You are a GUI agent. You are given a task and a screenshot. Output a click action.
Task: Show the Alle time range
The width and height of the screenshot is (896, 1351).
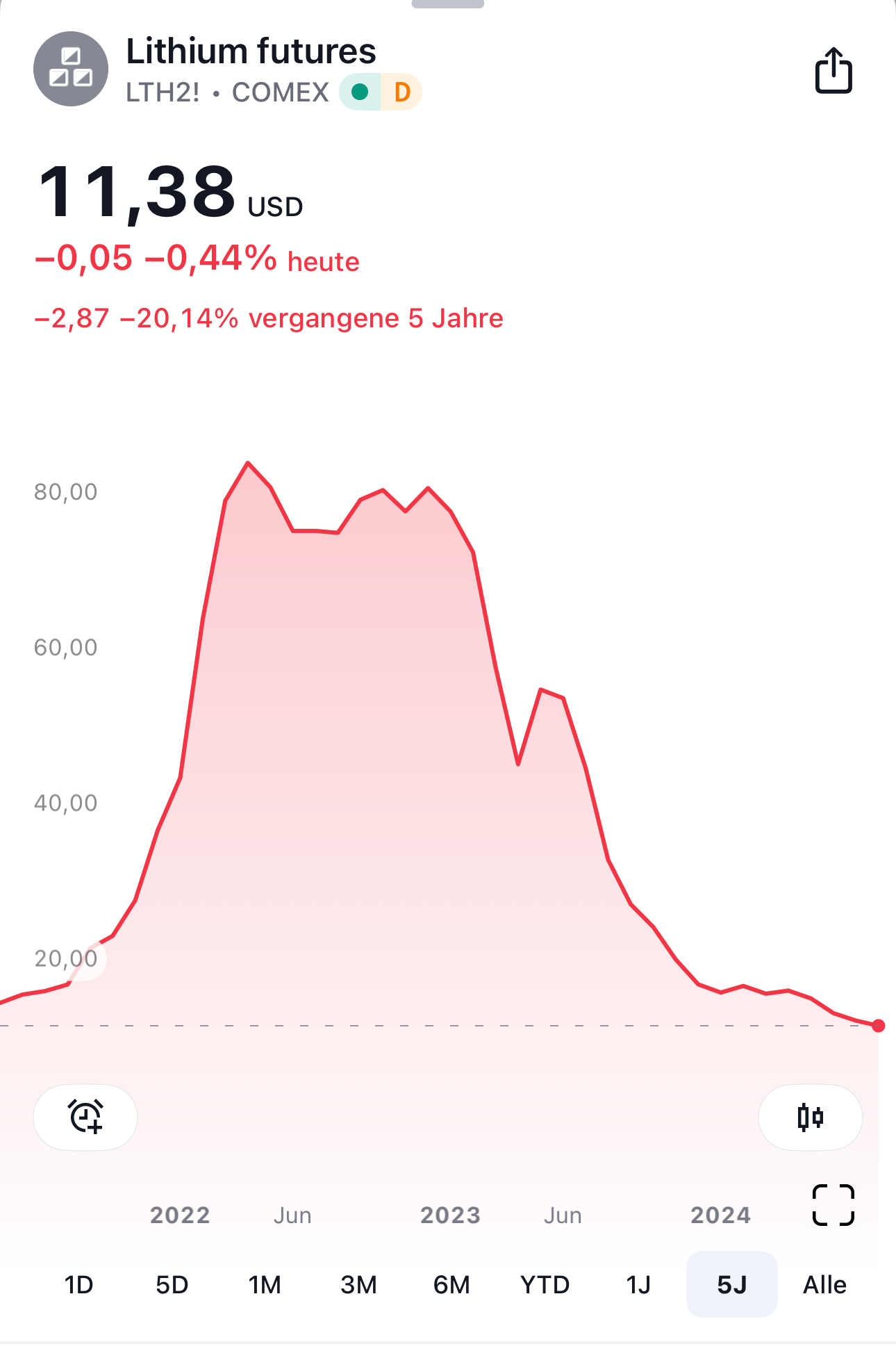[824, 1284]
